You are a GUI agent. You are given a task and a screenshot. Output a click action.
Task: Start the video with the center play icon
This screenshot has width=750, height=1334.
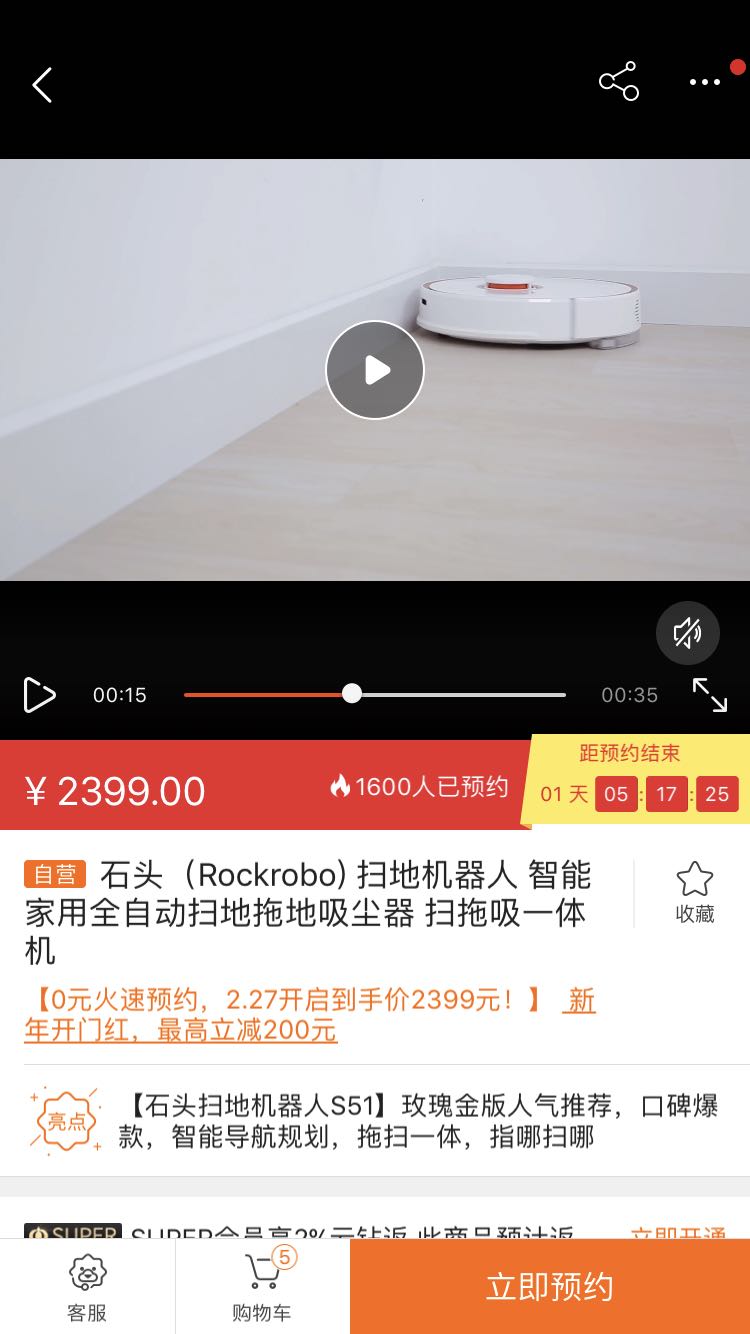pyautogui.click(x=375, y=369)
